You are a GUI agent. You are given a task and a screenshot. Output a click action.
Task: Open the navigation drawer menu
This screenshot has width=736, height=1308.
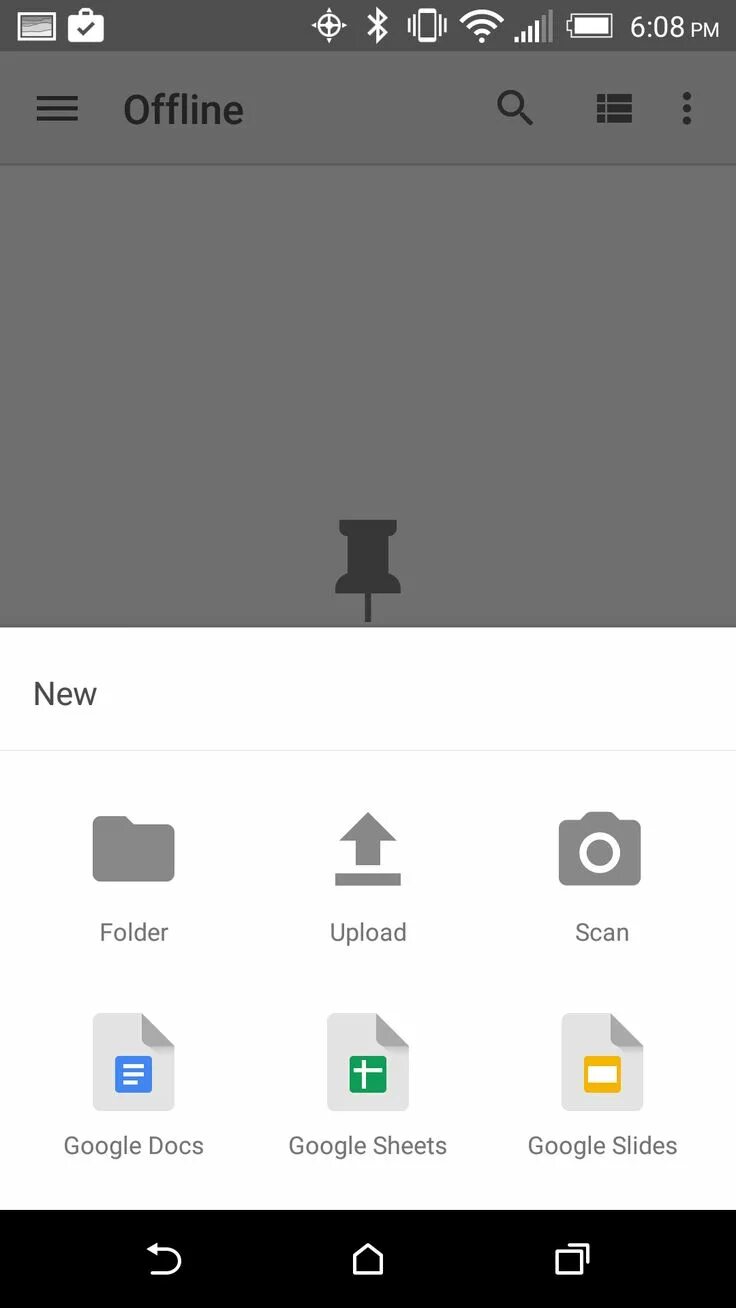click(57, 108)
